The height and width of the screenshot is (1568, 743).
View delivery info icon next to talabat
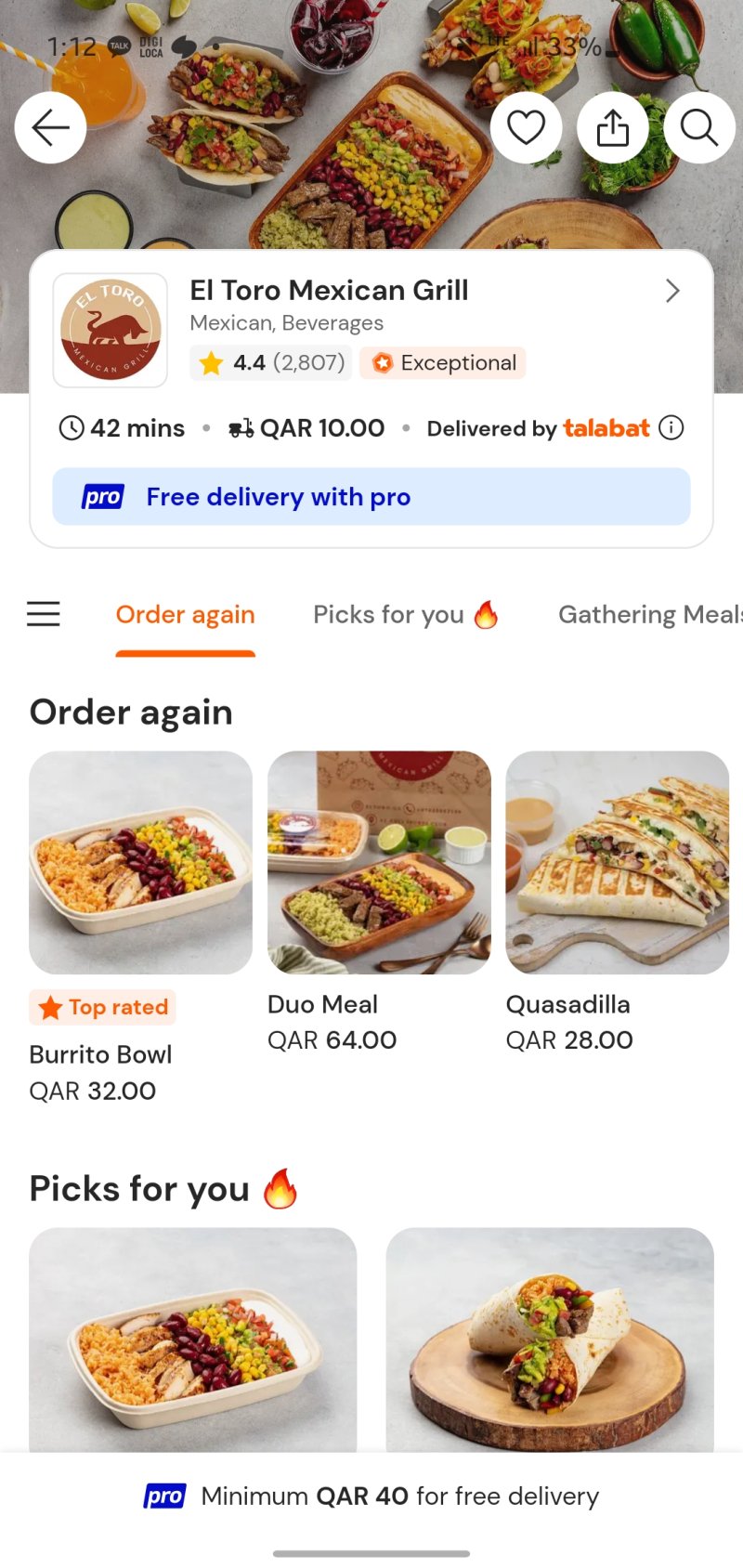point(671,427)
